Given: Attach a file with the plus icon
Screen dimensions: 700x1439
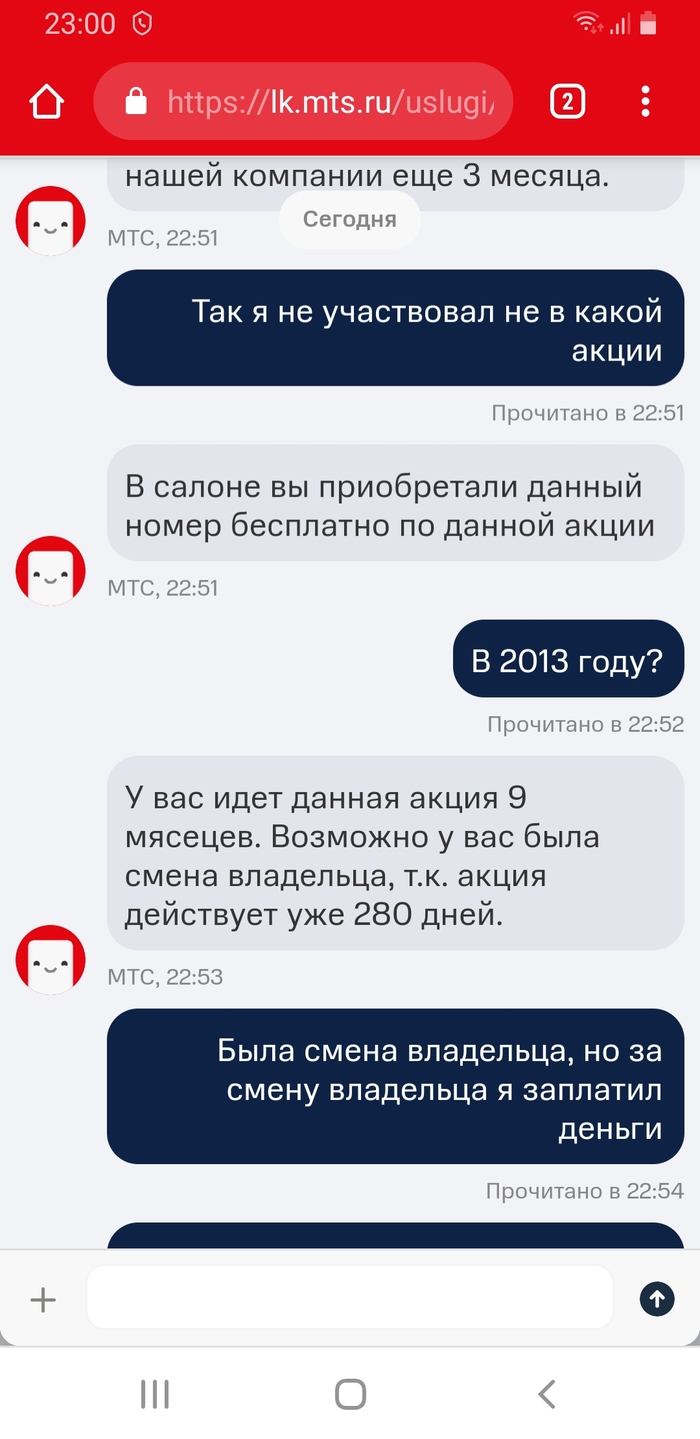Looking at the screenshot, I should click(x=43, y=1299).
